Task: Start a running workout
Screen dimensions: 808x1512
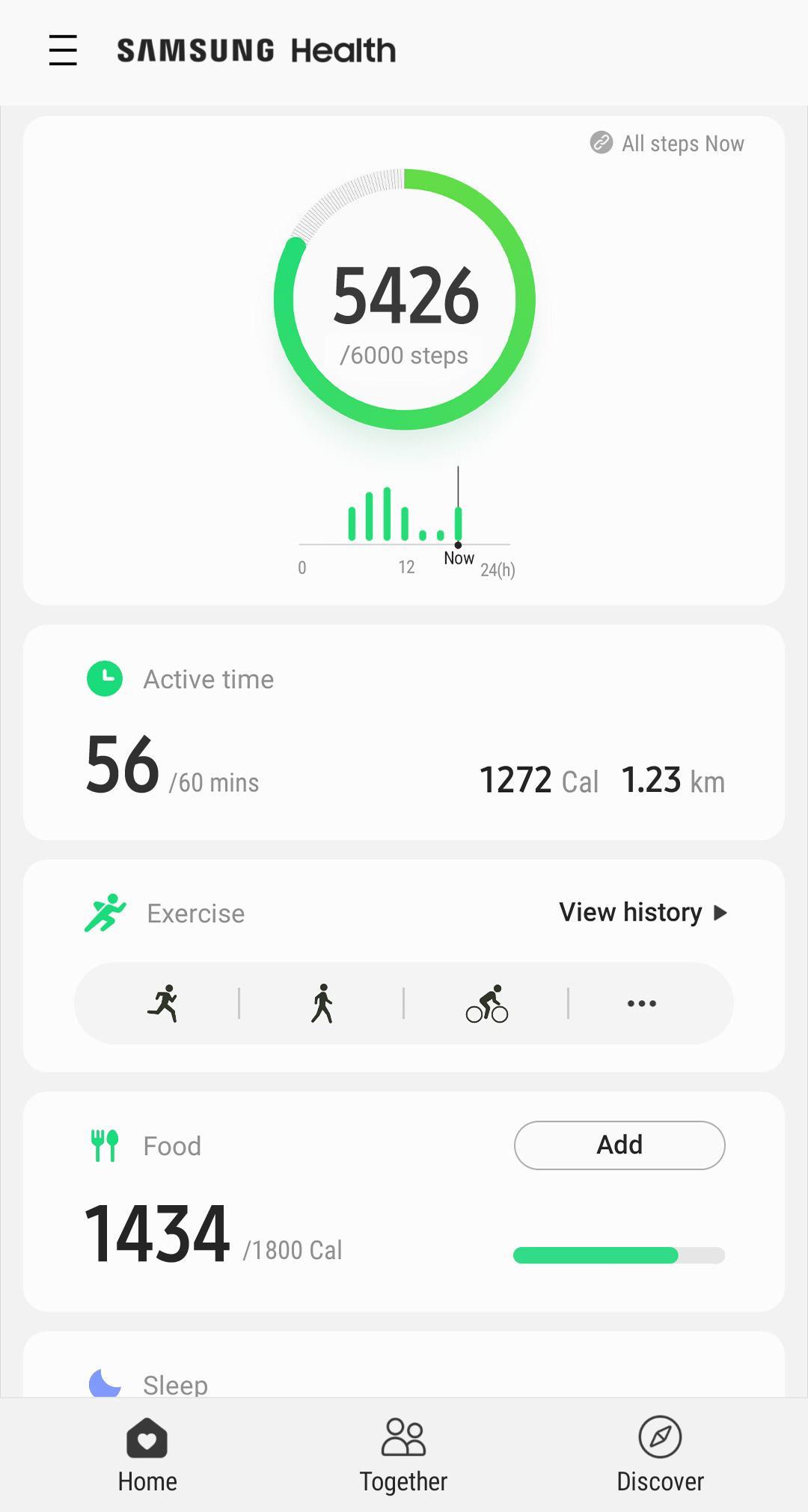Action: point(163,1003)
